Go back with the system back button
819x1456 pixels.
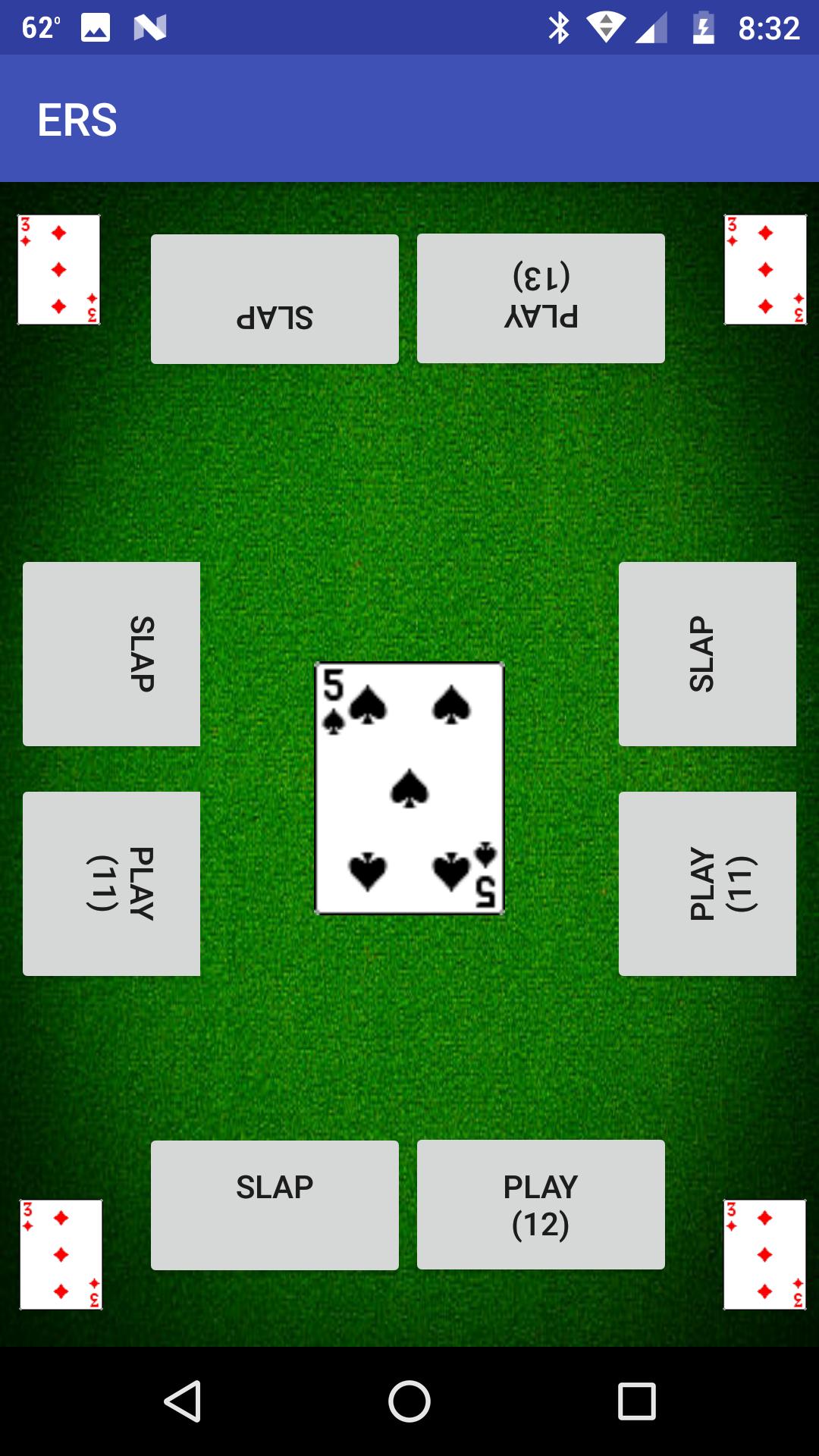[183, 1401]
